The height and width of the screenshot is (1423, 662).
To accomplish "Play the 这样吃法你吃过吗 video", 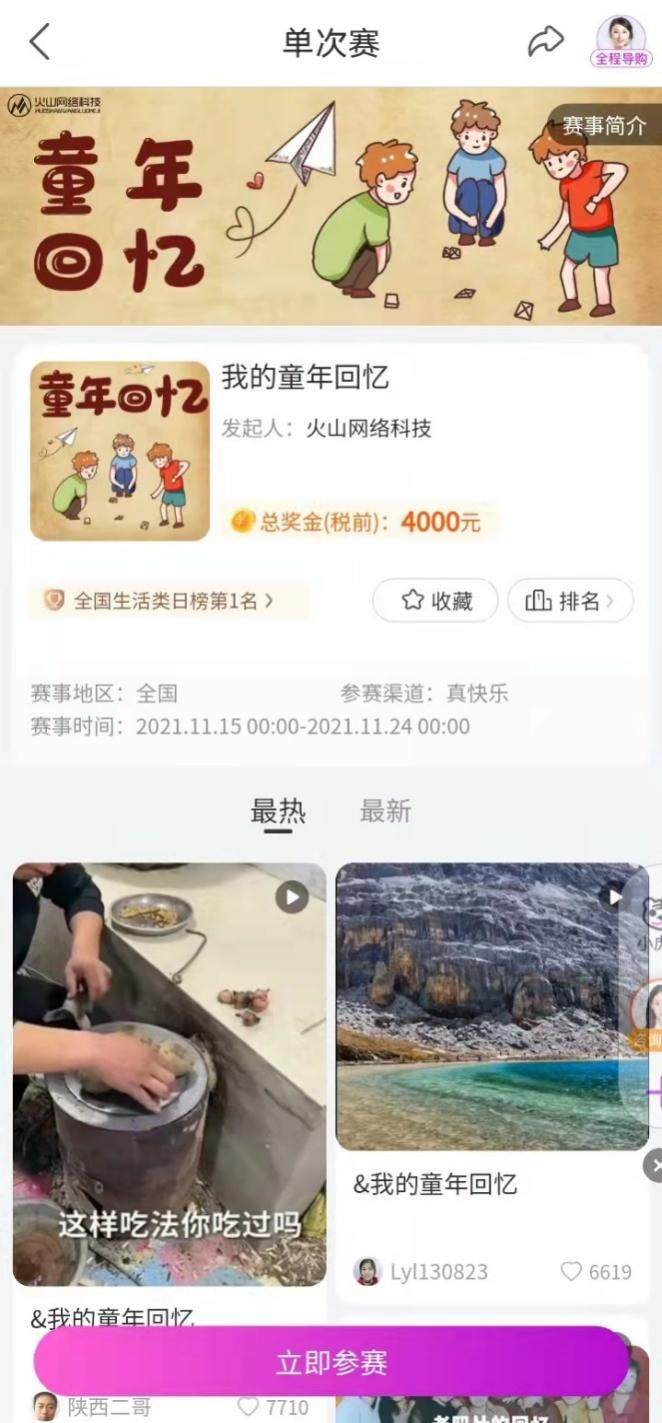I will pyautogui.click(x=170, y=1073).
